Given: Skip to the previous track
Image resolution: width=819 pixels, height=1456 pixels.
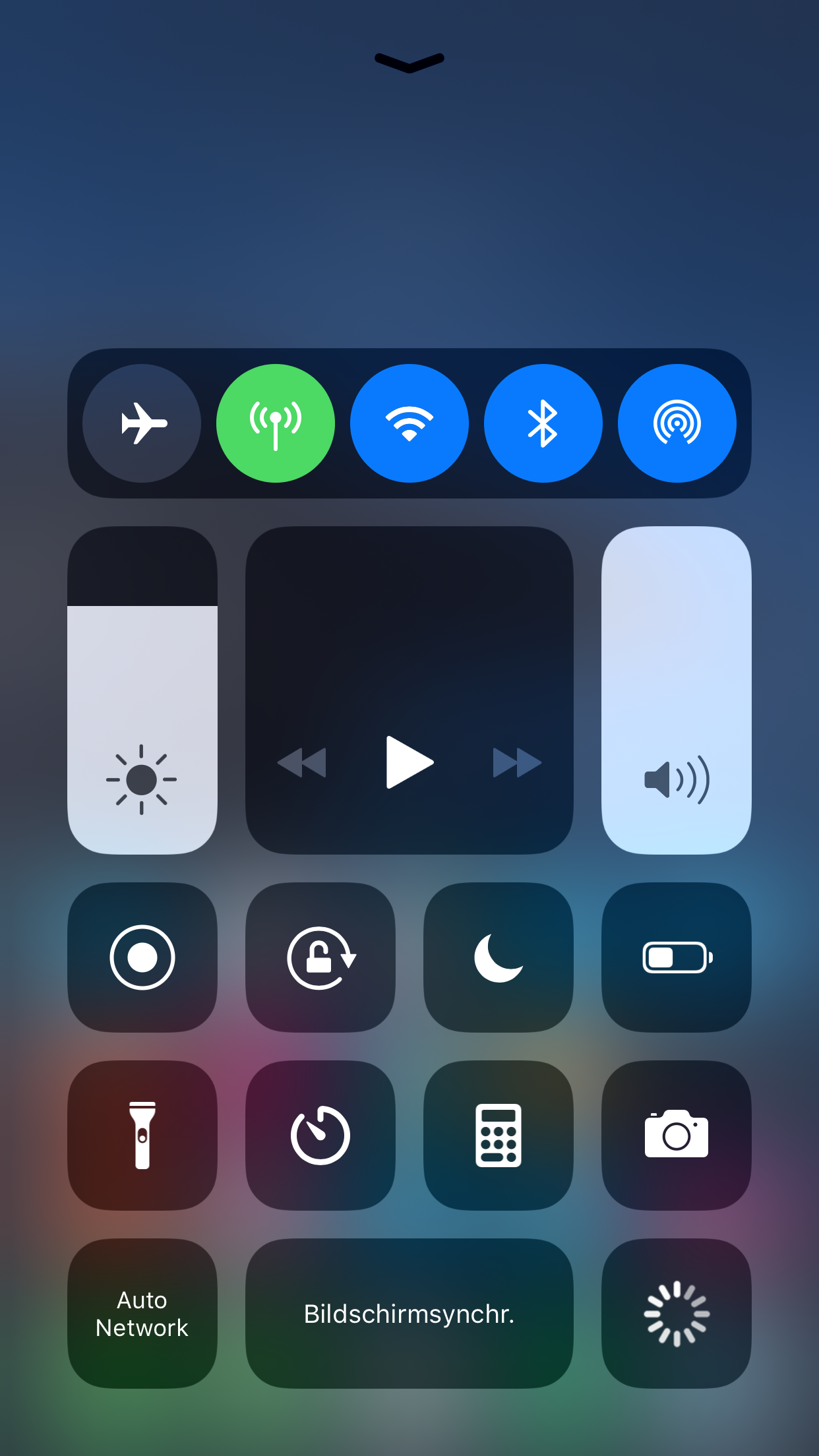Looking at the screenshot, I should (302, 763).
